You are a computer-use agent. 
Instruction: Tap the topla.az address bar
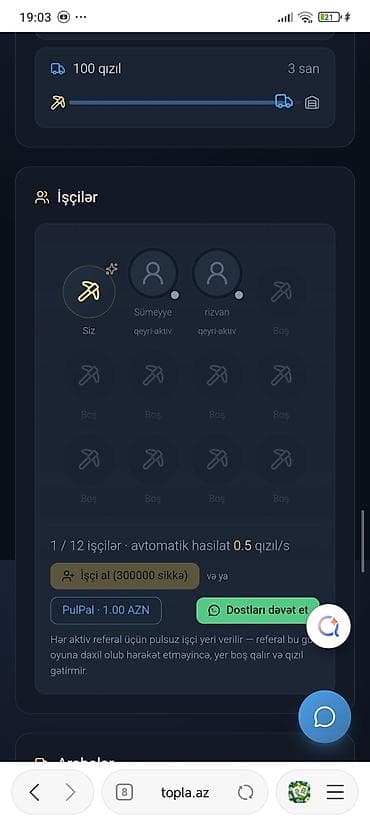click(x=185, y=792)
